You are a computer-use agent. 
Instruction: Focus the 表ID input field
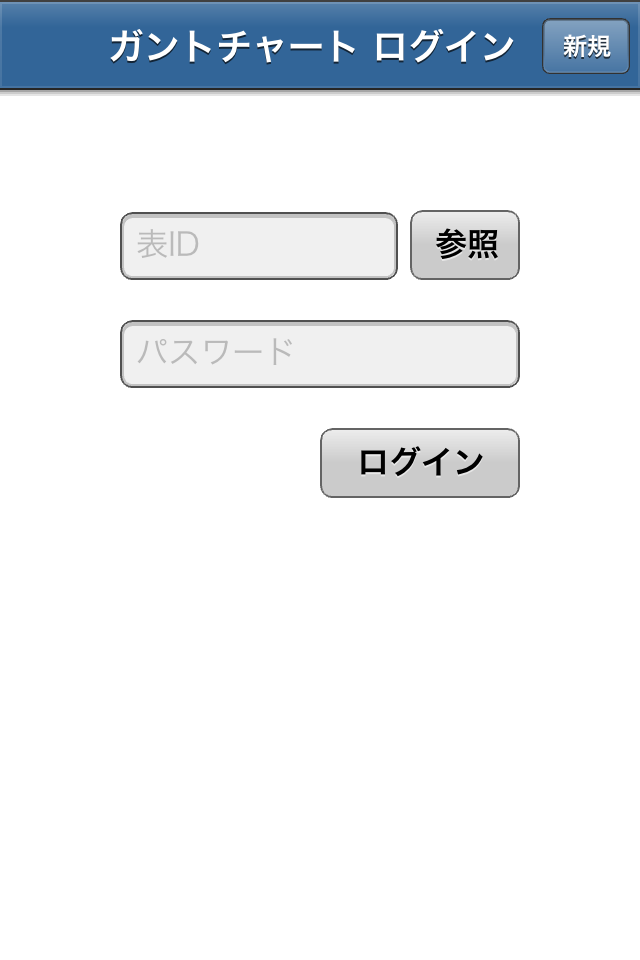(x=259, y=246)
